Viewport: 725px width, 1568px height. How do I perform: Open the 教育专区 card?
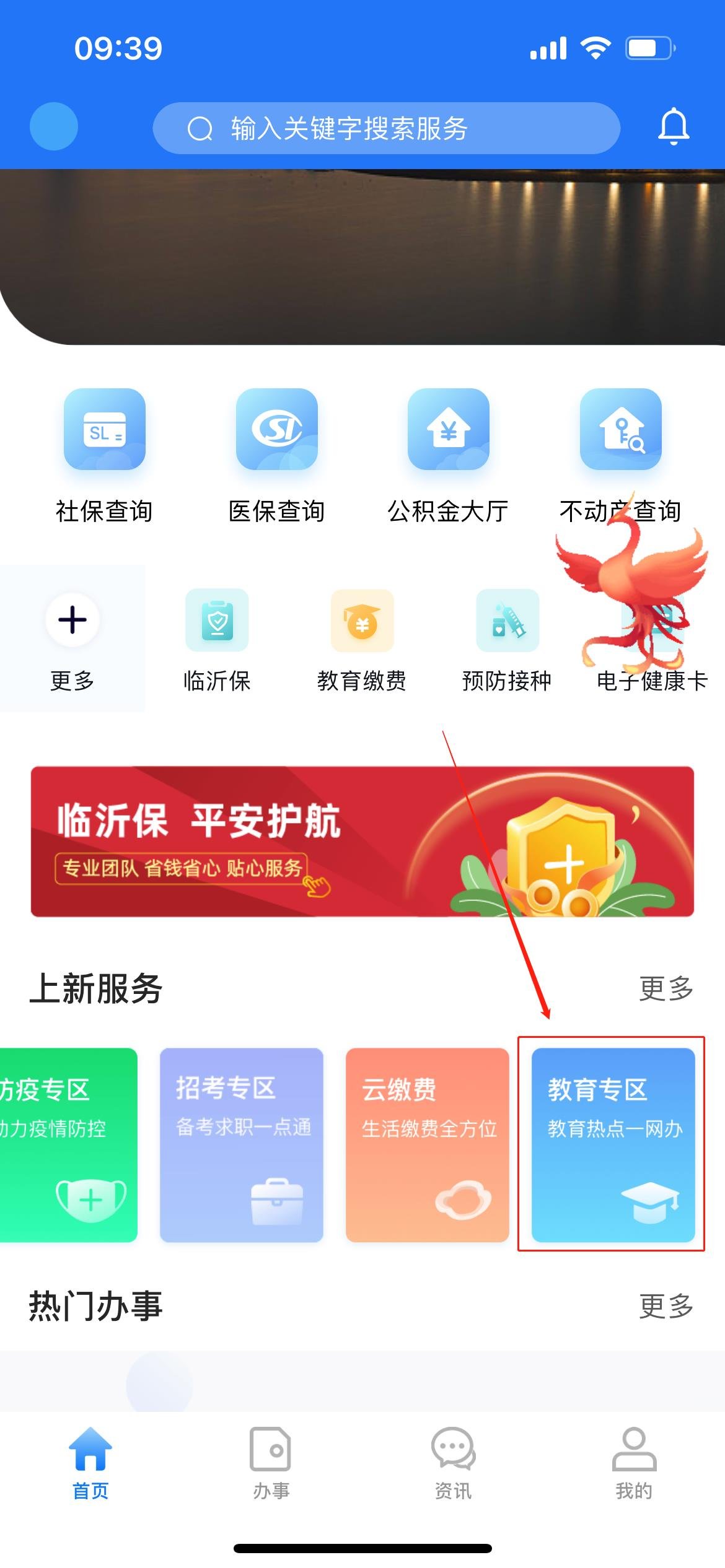(613, 1144)
